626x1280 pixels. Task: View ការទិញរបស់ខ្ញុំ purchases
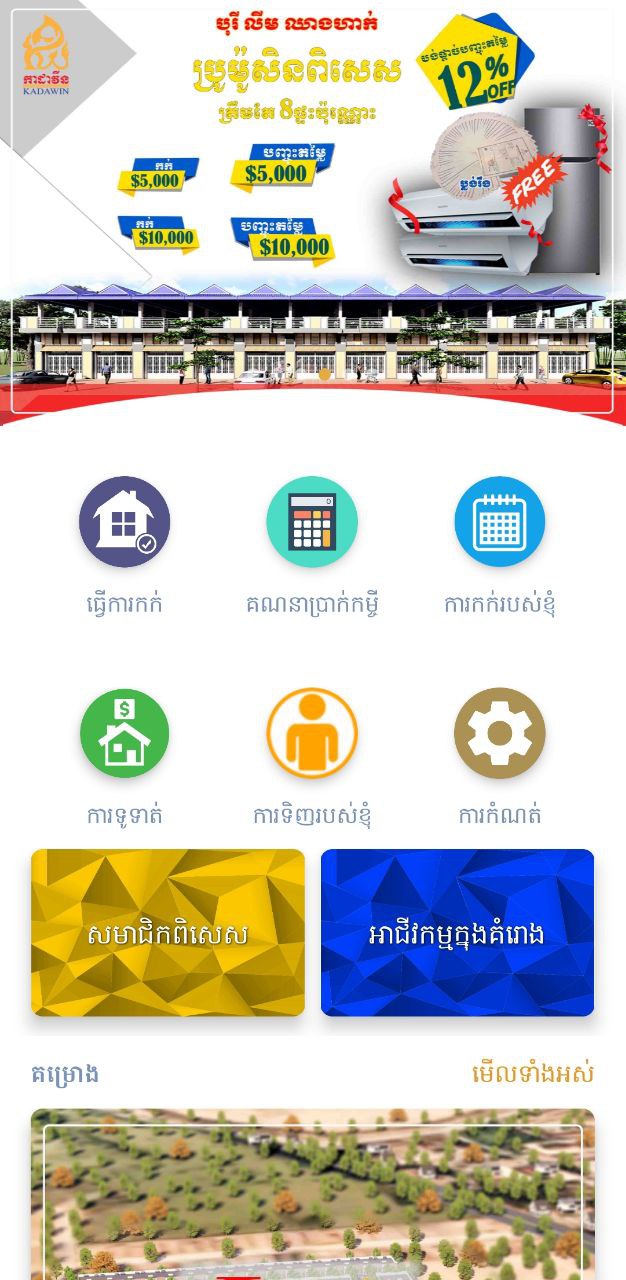click(x=312, y=733)
